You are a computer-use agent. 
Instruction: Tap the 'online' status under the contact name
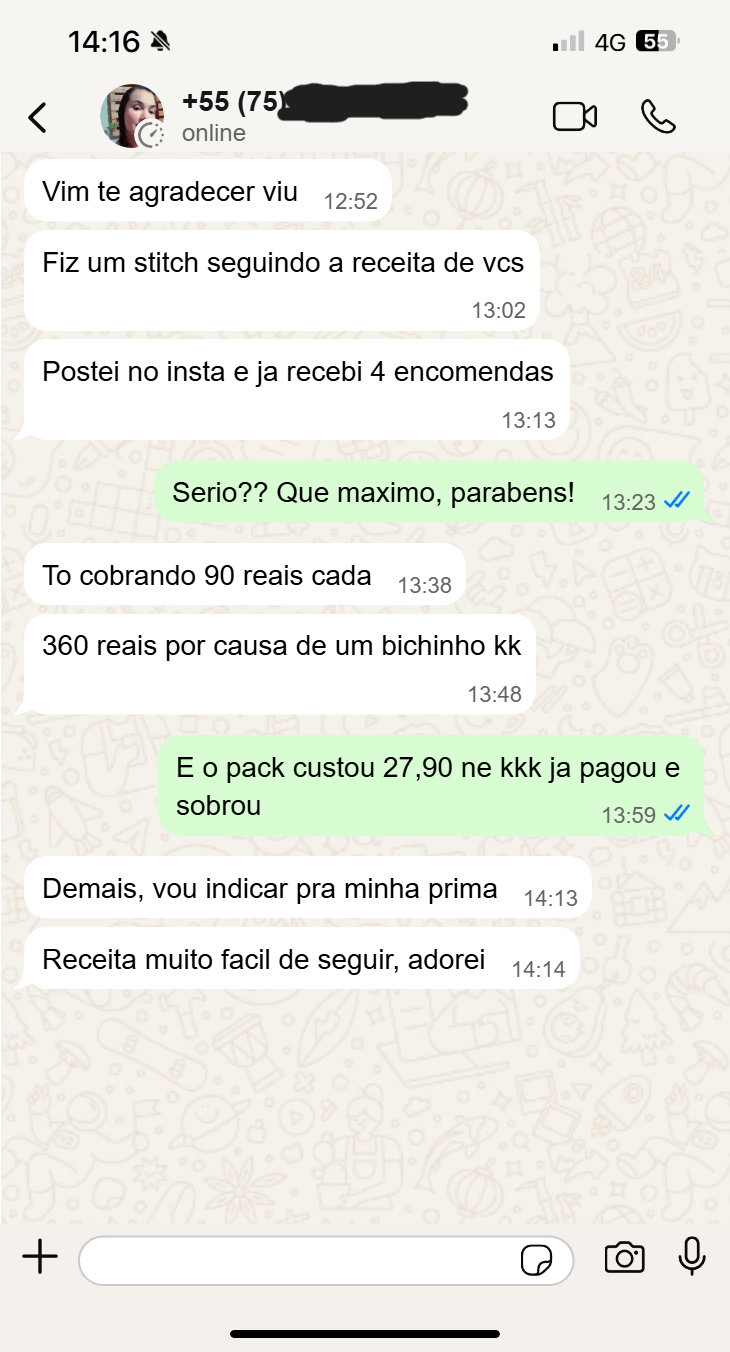click(213, 132)
